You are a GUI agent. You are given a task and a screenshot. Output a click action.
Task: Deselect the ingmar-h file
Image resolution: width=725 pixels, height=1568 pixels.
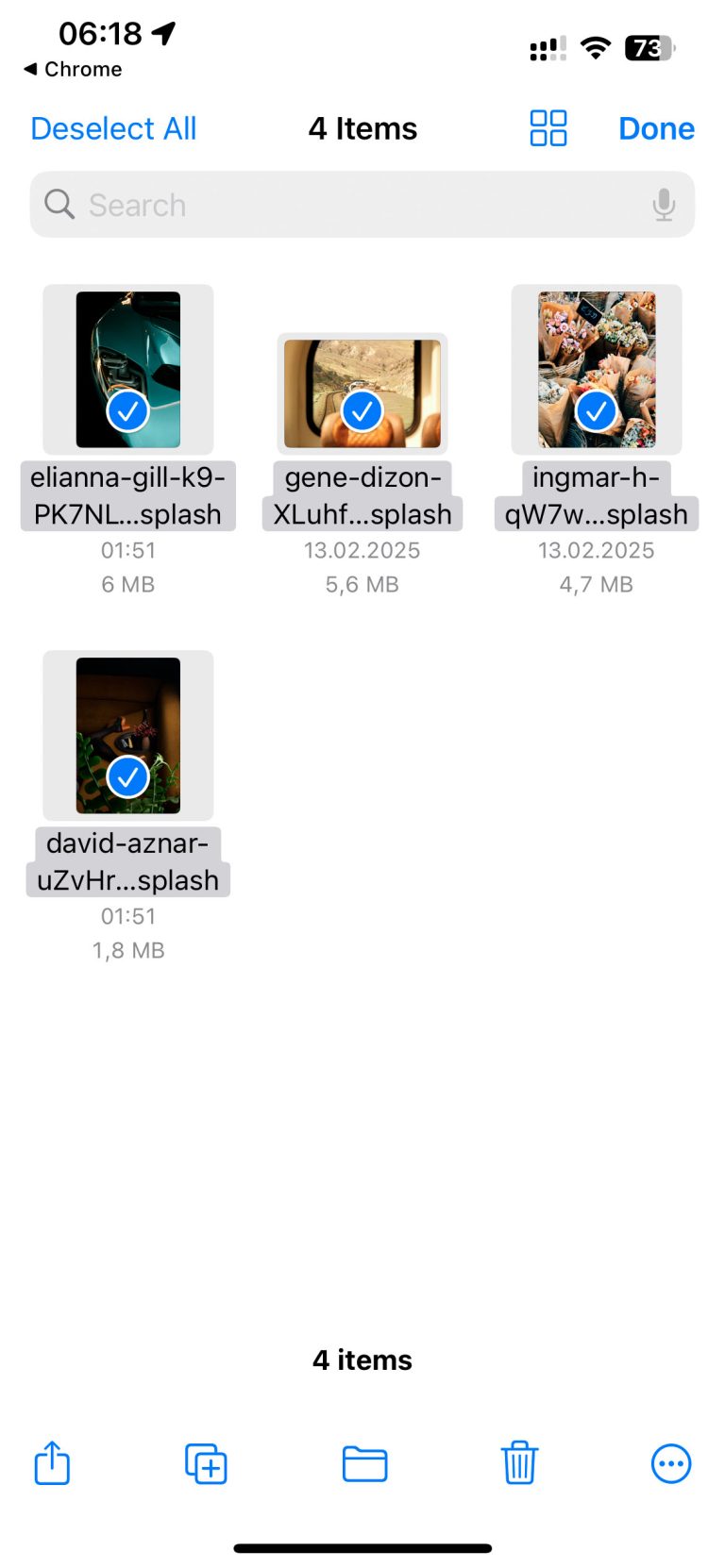pyautogui.click(x=597, y=370)
